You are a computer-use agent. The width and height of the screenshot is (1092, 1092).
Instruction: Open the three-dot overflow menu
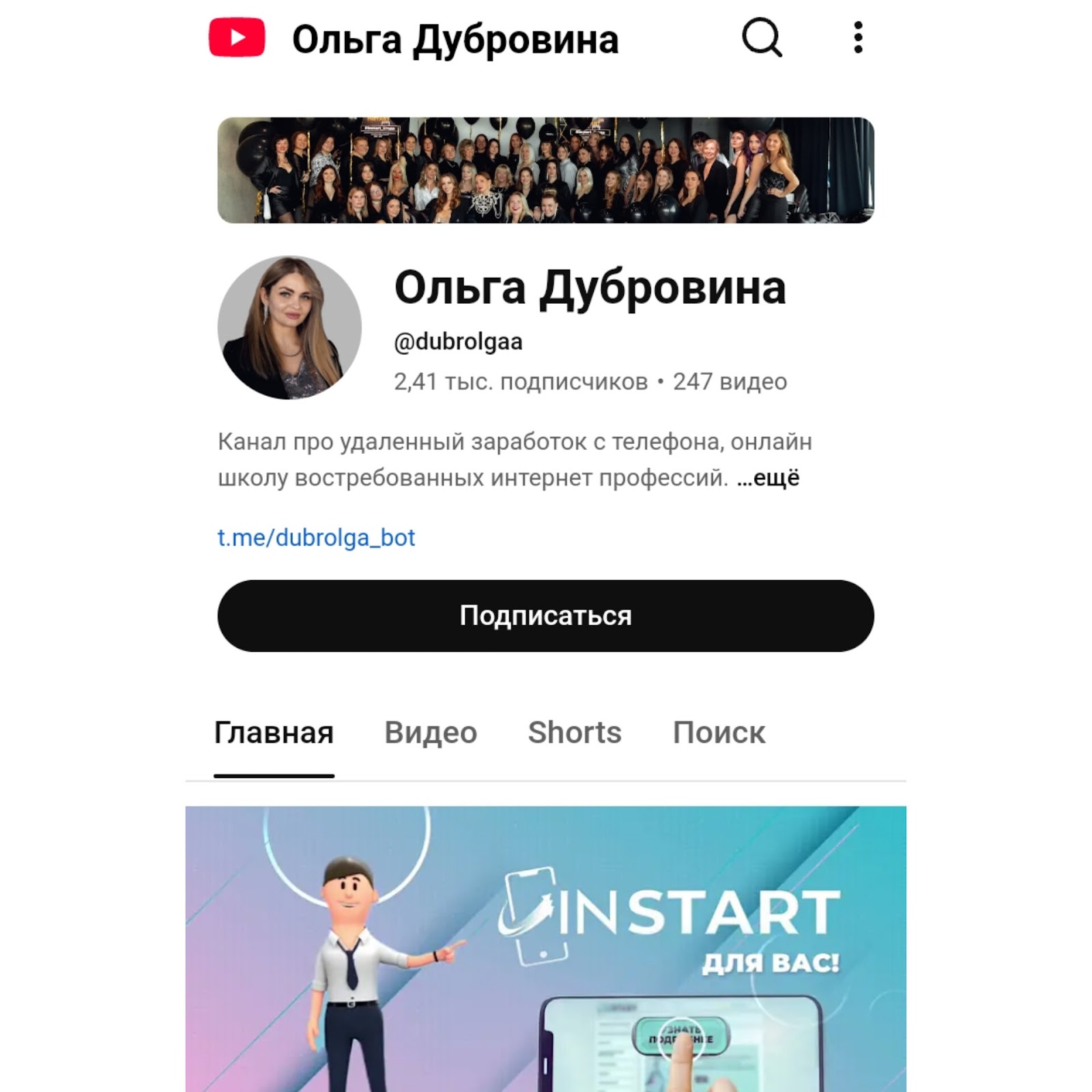point(858,38)
